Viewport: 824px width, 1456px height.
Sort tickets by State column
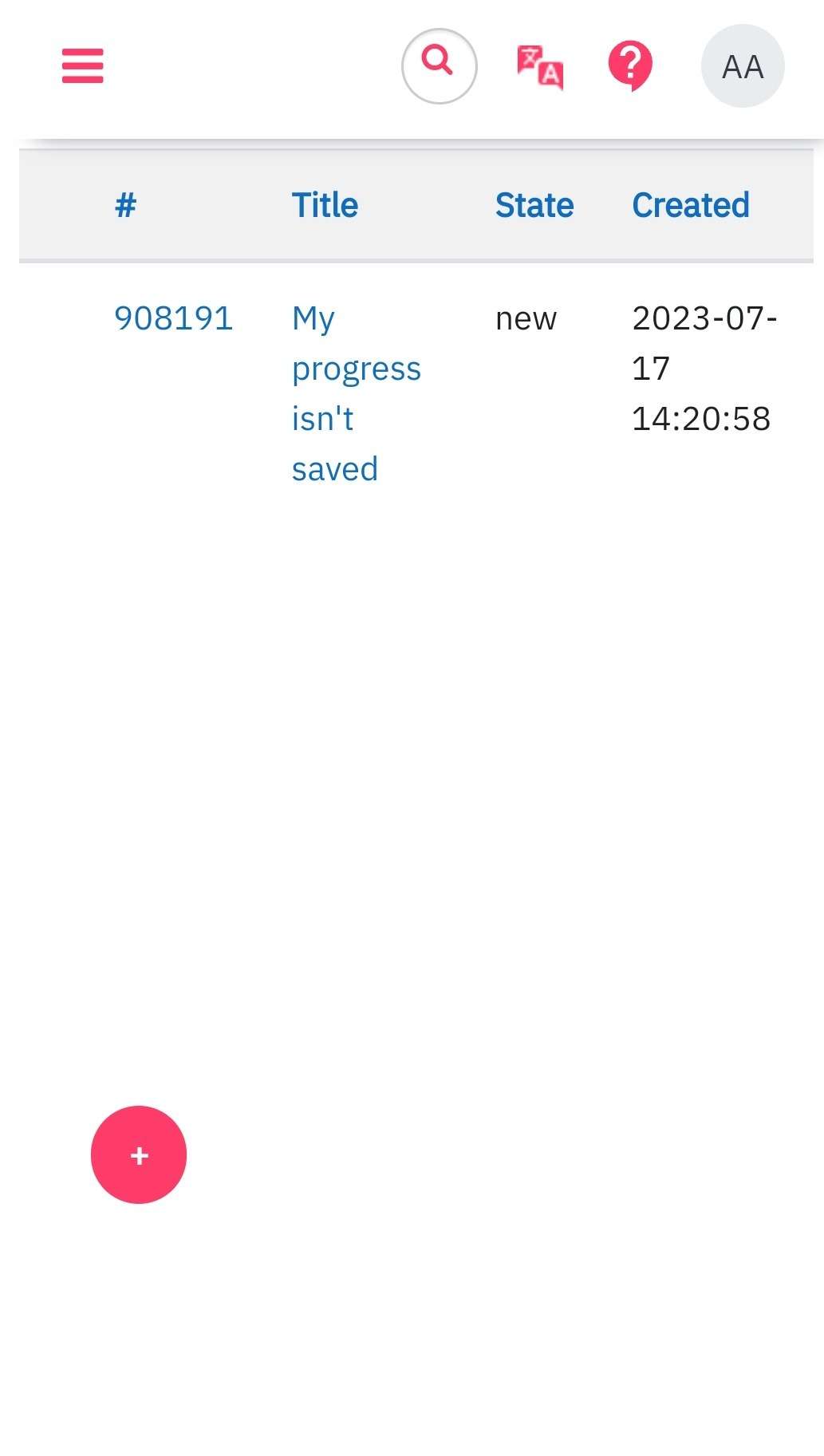[534, 205]
